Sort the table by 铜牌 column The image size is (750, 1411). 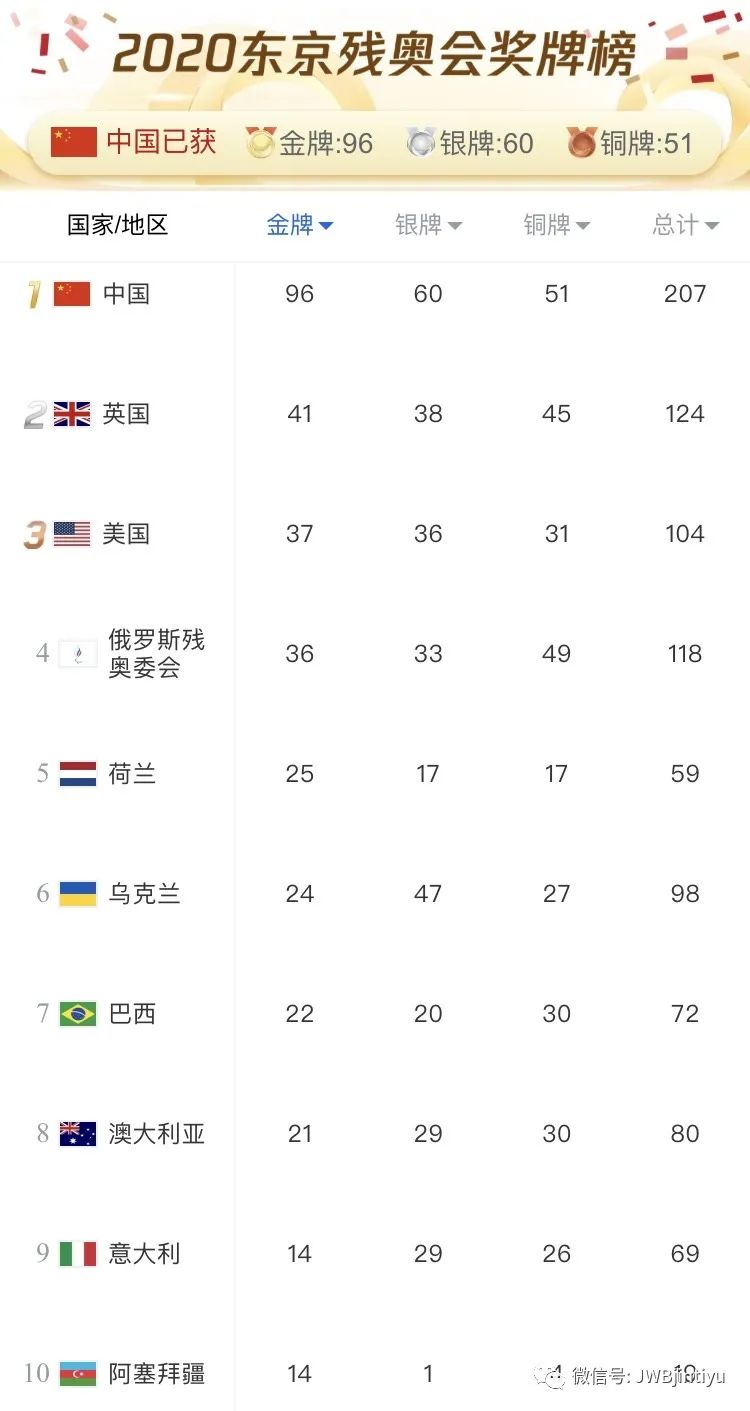coord(557,225)
